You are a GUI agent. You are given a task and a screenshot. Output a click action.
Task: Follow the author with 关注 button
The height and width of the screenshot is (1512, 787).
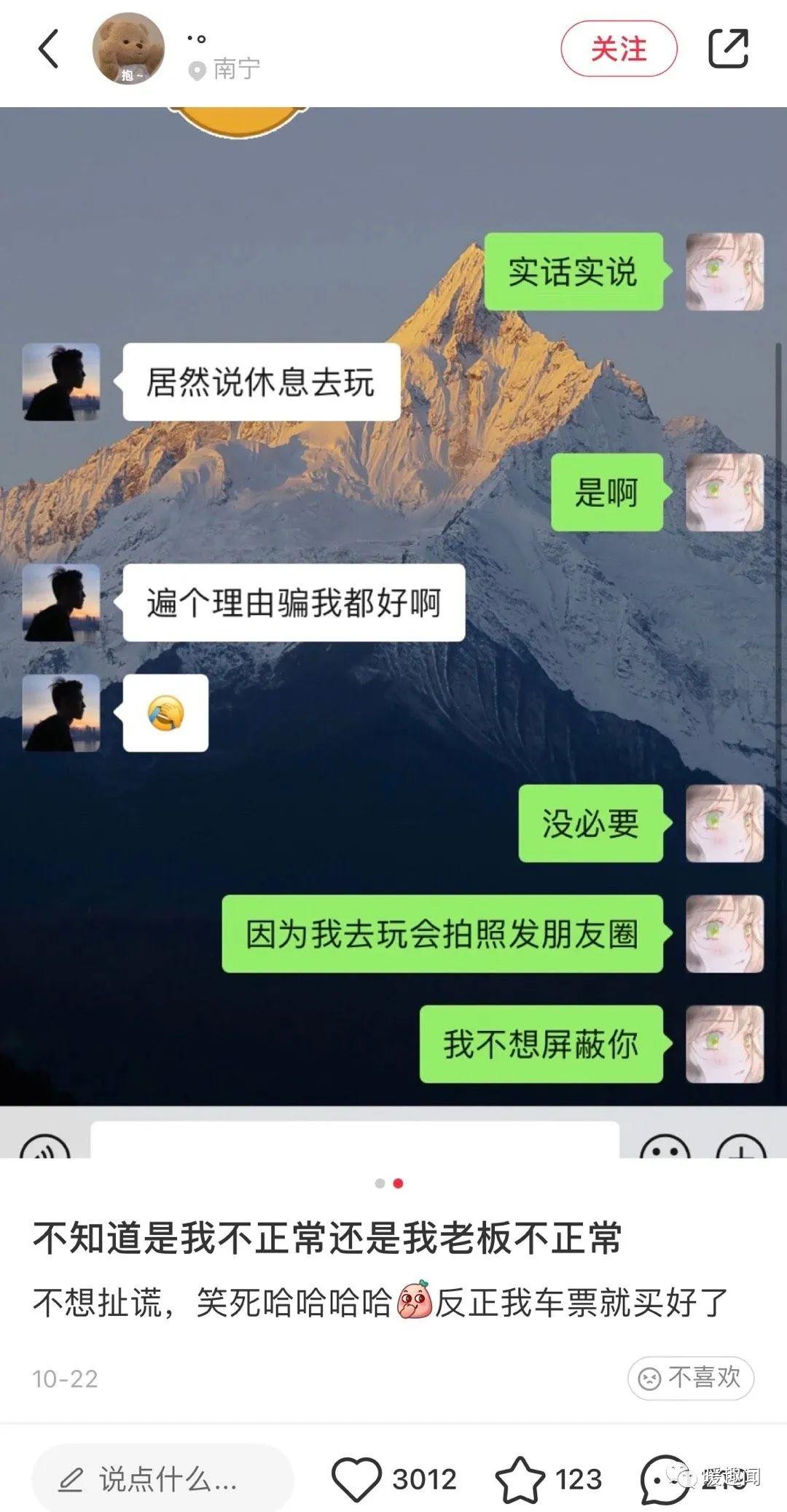coord(619,49)
